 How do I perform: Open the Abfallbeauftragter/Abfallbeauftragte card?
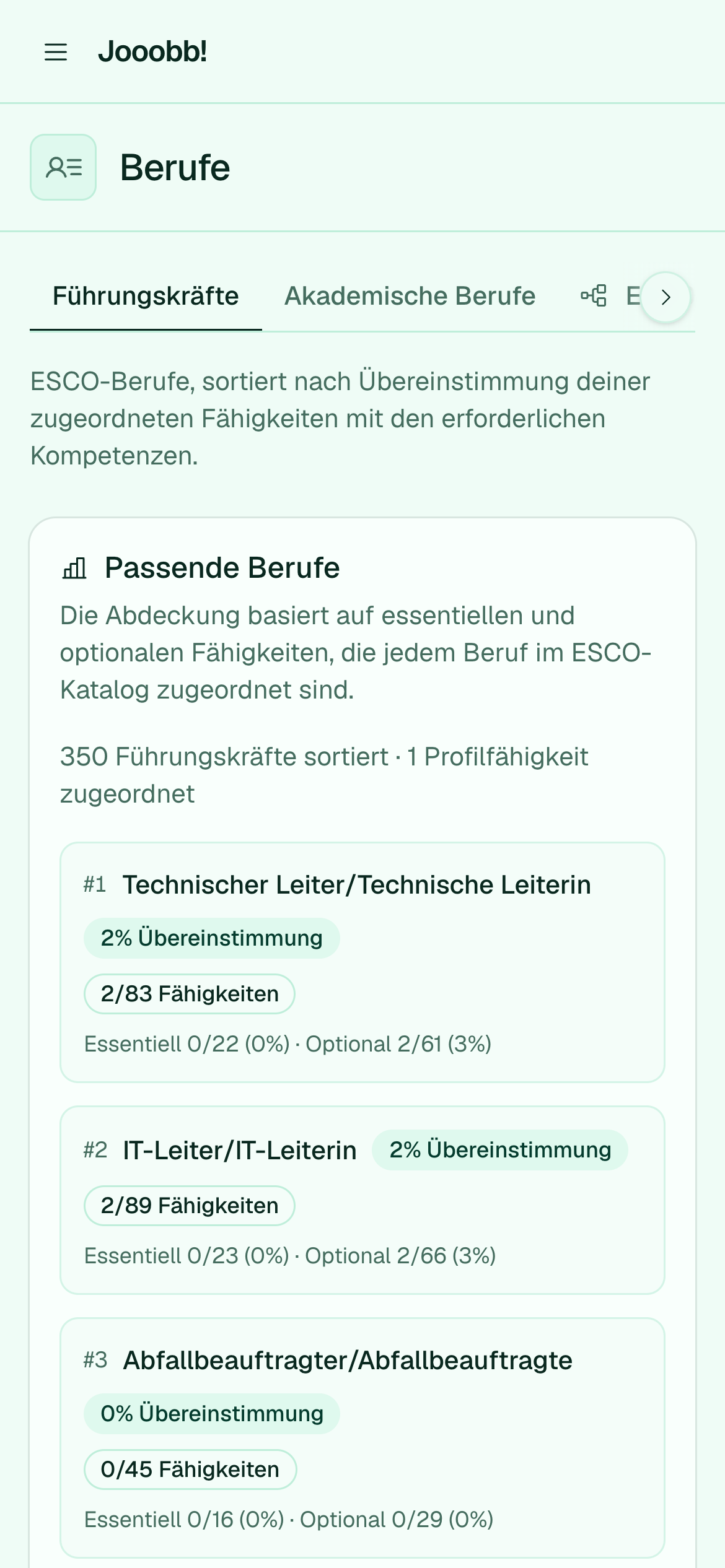[362, 1438]
